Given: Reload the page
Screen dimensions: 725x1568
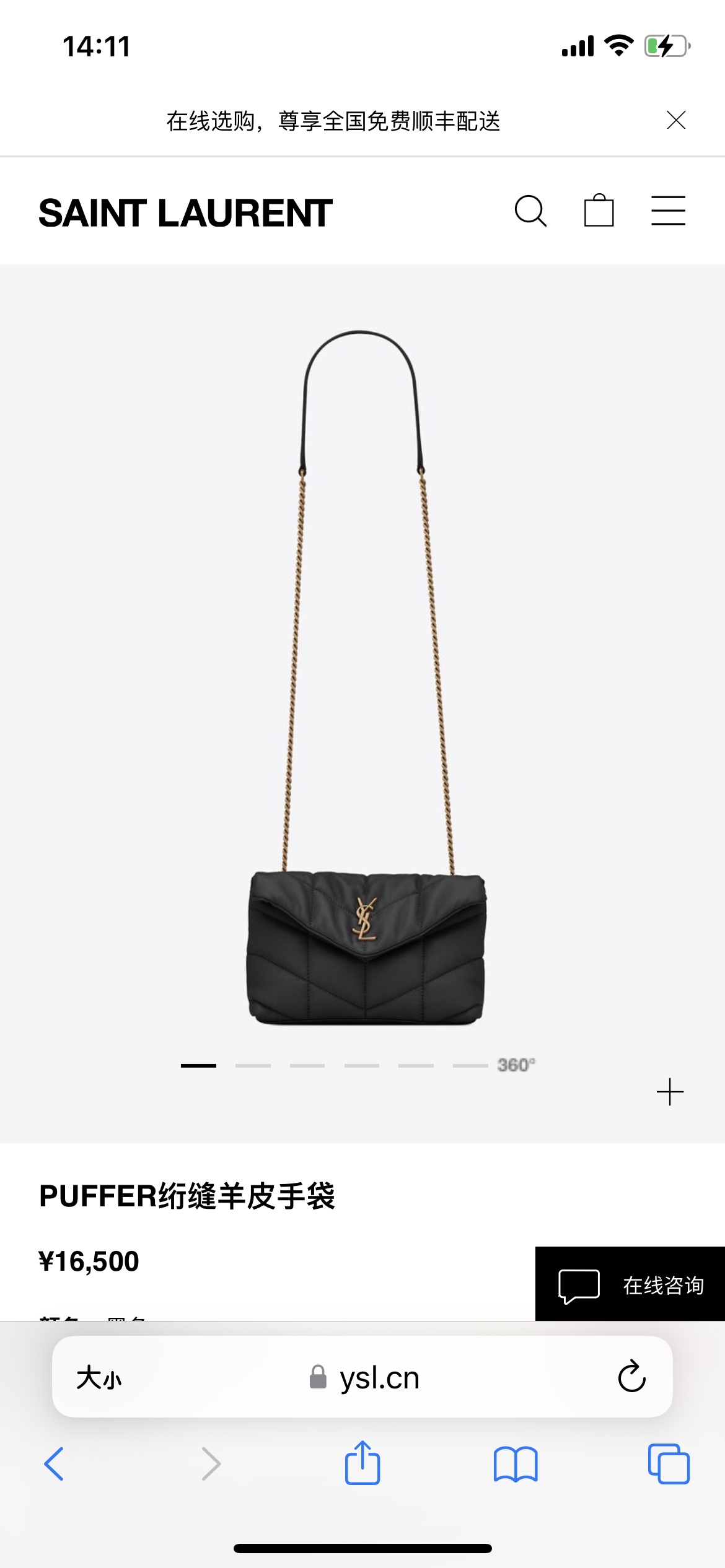Looking at the screenshot, I should coord(631,1377).
